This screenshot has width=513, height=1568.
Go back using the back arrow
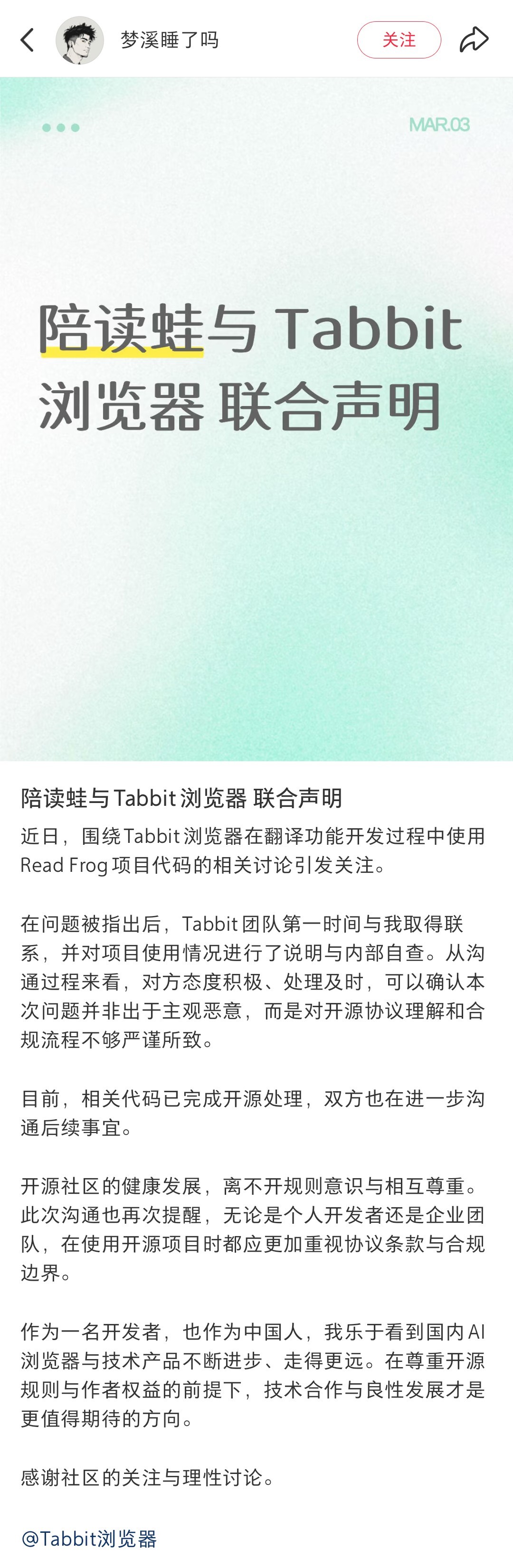pos(28,40)
